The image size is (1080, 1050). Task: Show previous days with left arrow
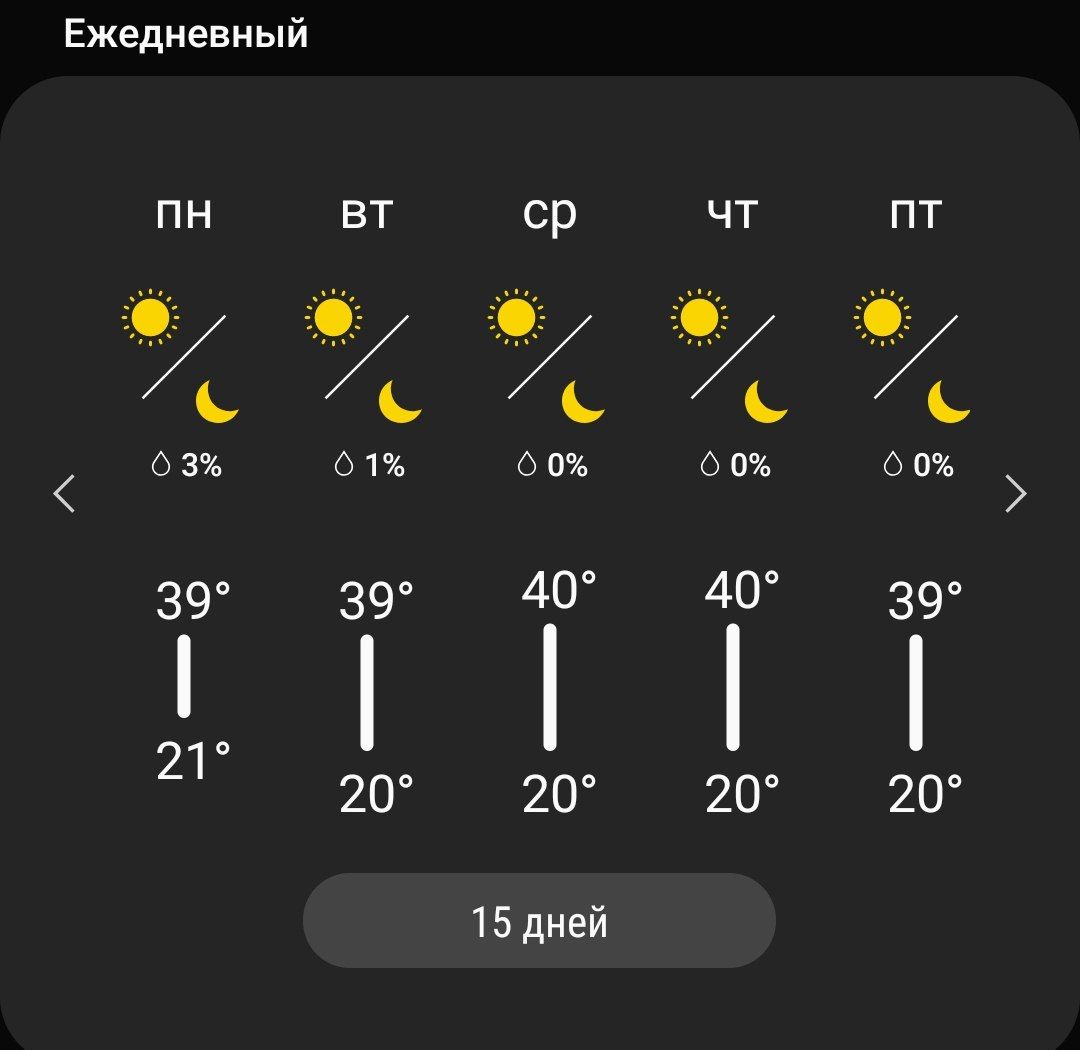click(x=64, y=494)
